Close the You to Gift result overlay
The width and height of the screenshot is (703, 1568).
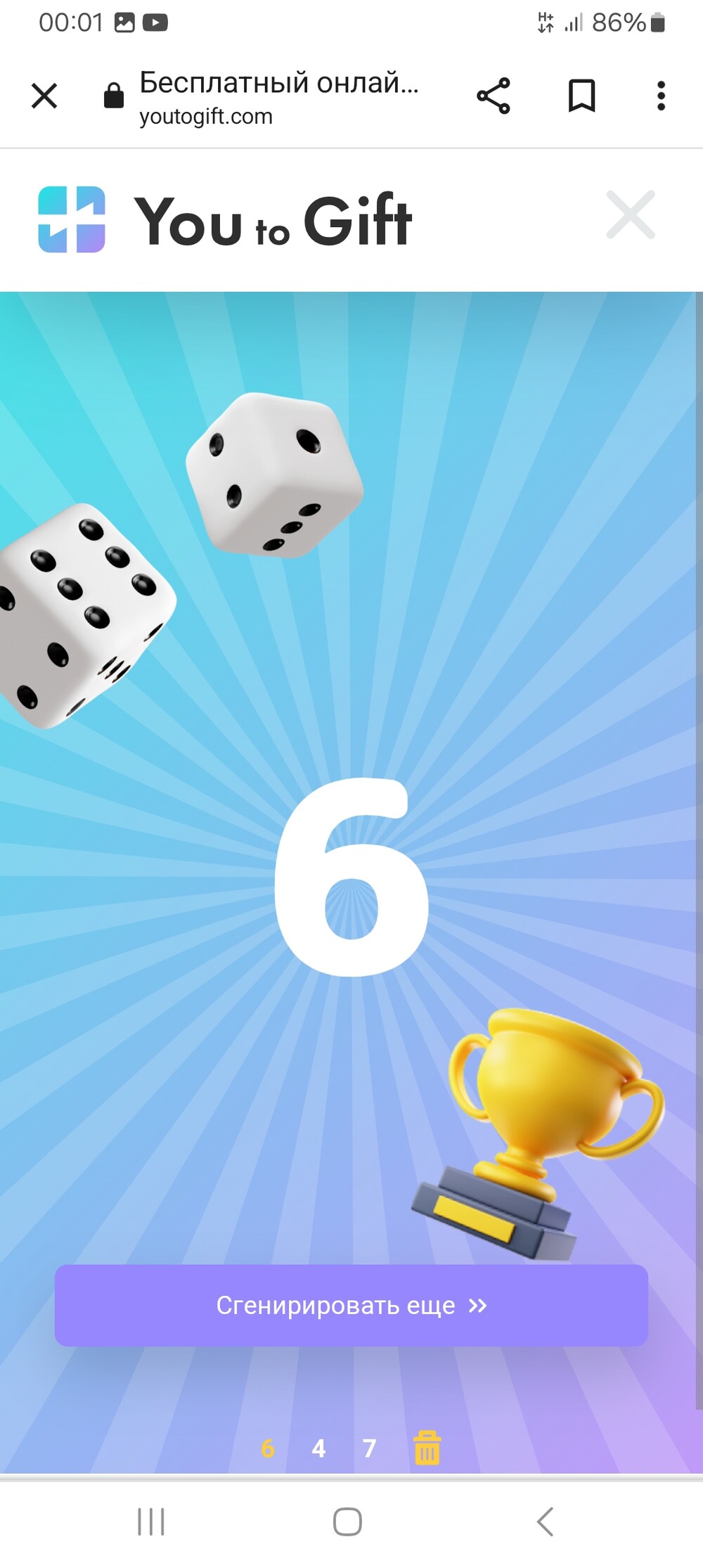click(631, 214)
